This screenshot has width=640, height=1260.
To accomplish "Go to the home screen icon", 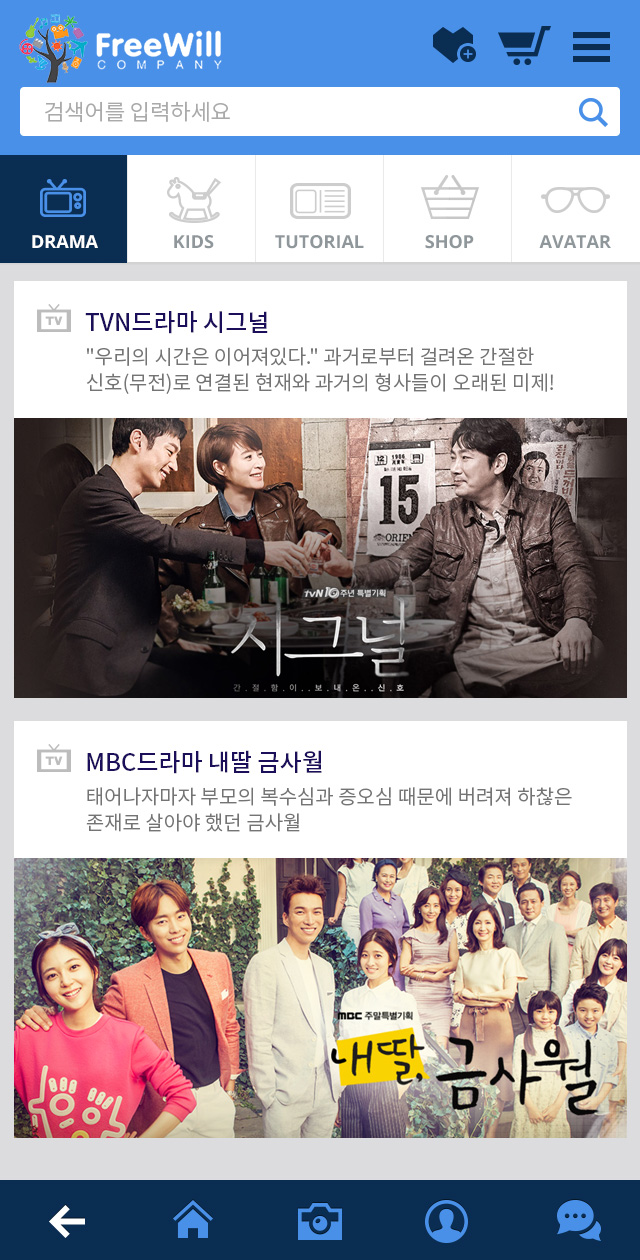I will click(193, 1221).
